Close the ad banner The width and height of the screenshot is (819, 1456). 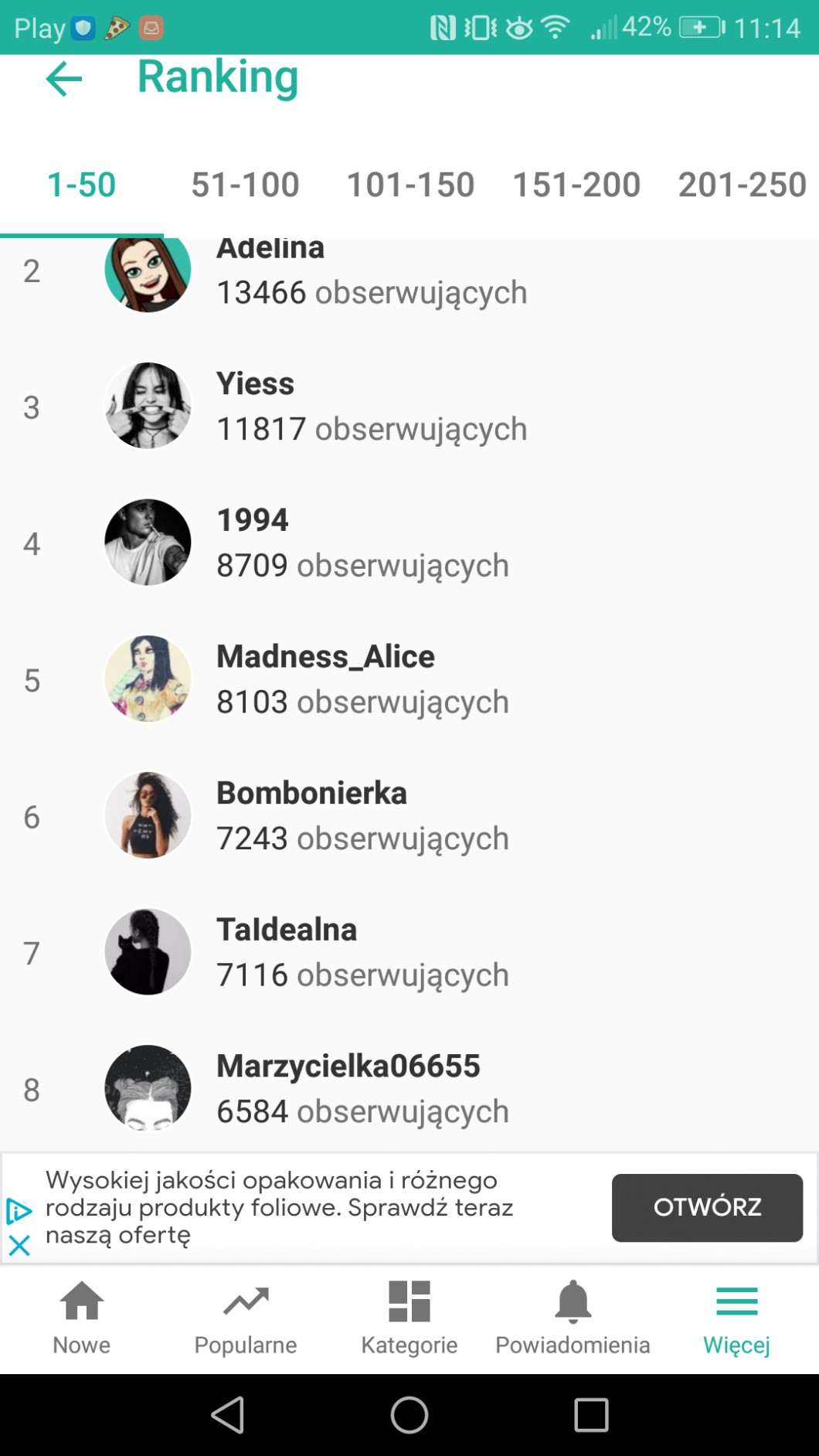(x=19, y=1245)
